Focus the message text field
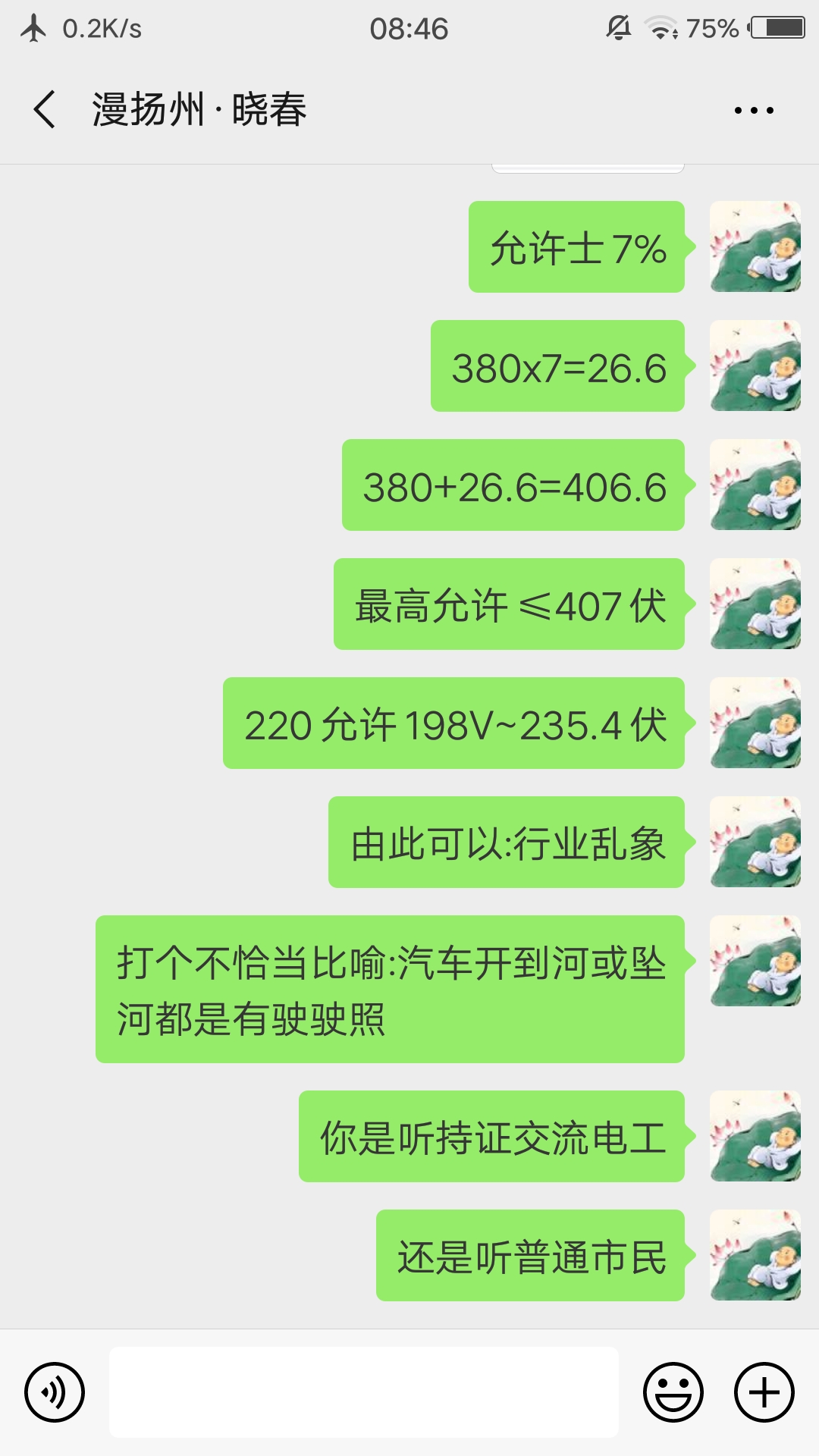This screenshot has height=1456, width=819. point(364,1392)
